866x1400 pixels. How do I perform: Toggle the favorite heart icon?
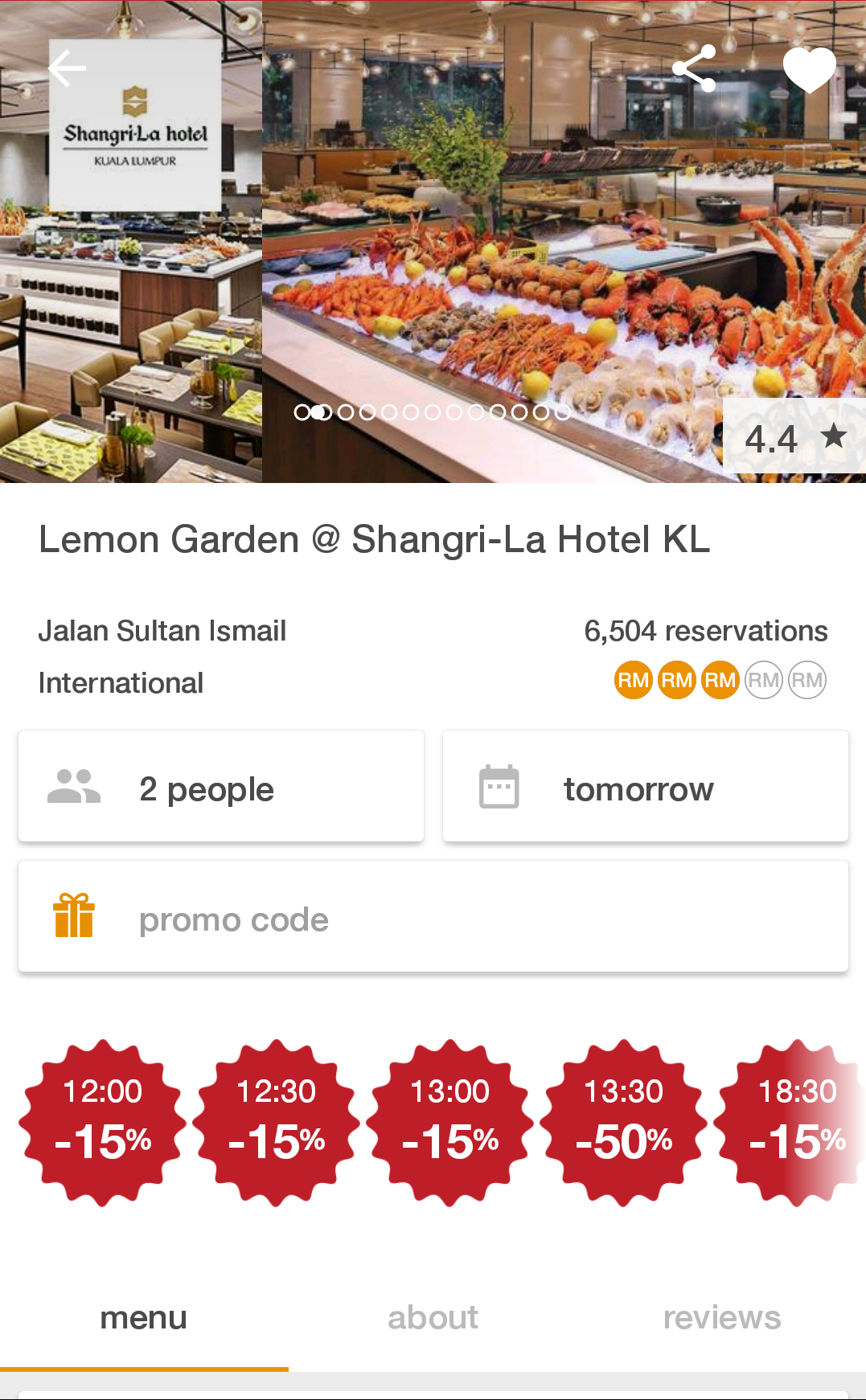click(809, 70)
